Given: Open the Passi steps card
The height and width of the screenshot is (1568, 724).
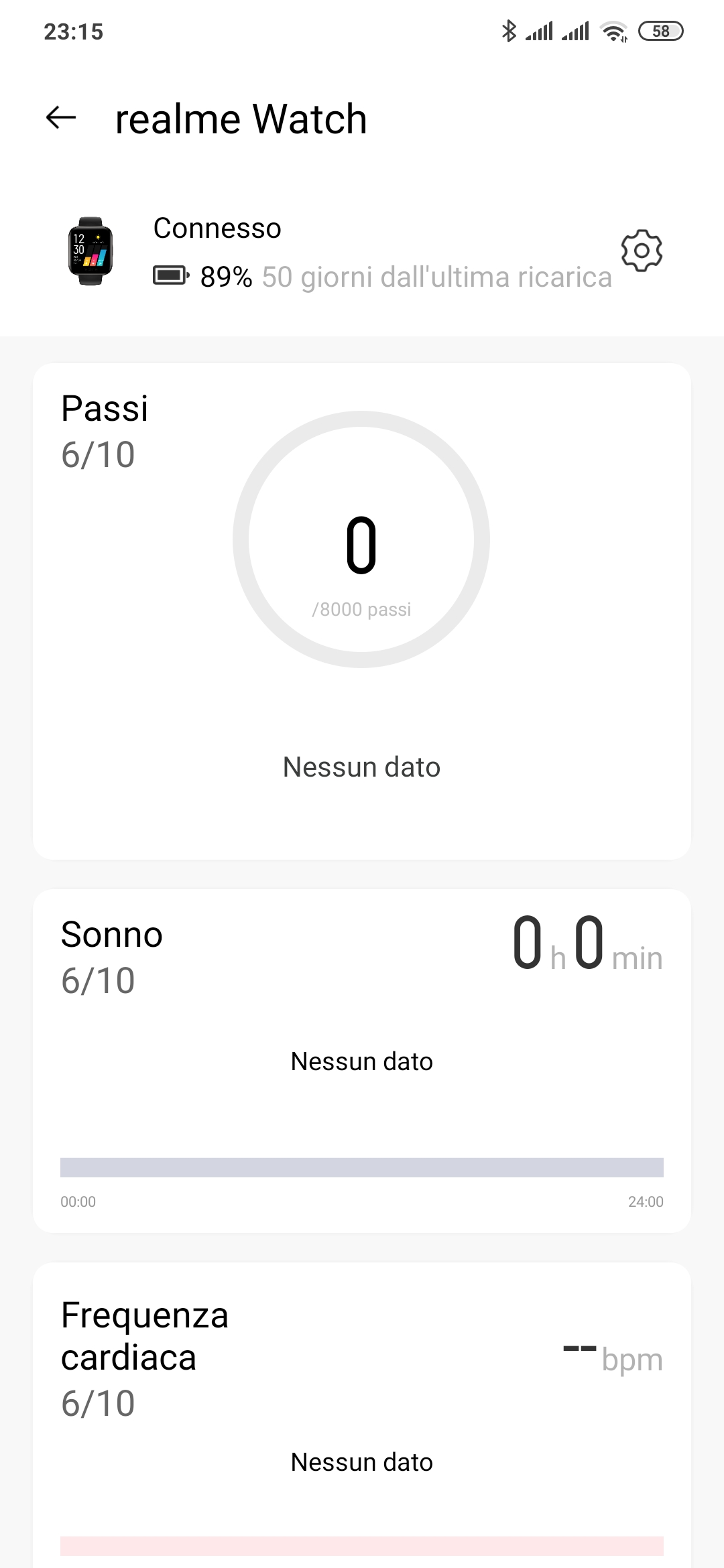Looking at the screenshot, I should 362,611.
